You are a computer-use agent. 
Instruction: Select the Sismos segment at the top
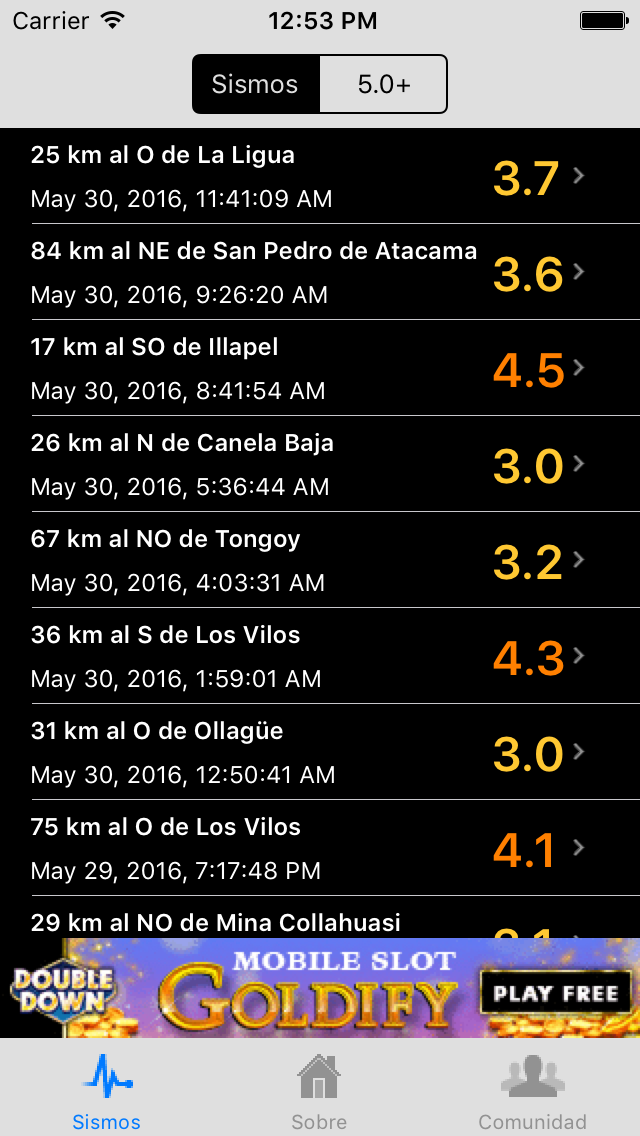(256, 84)
